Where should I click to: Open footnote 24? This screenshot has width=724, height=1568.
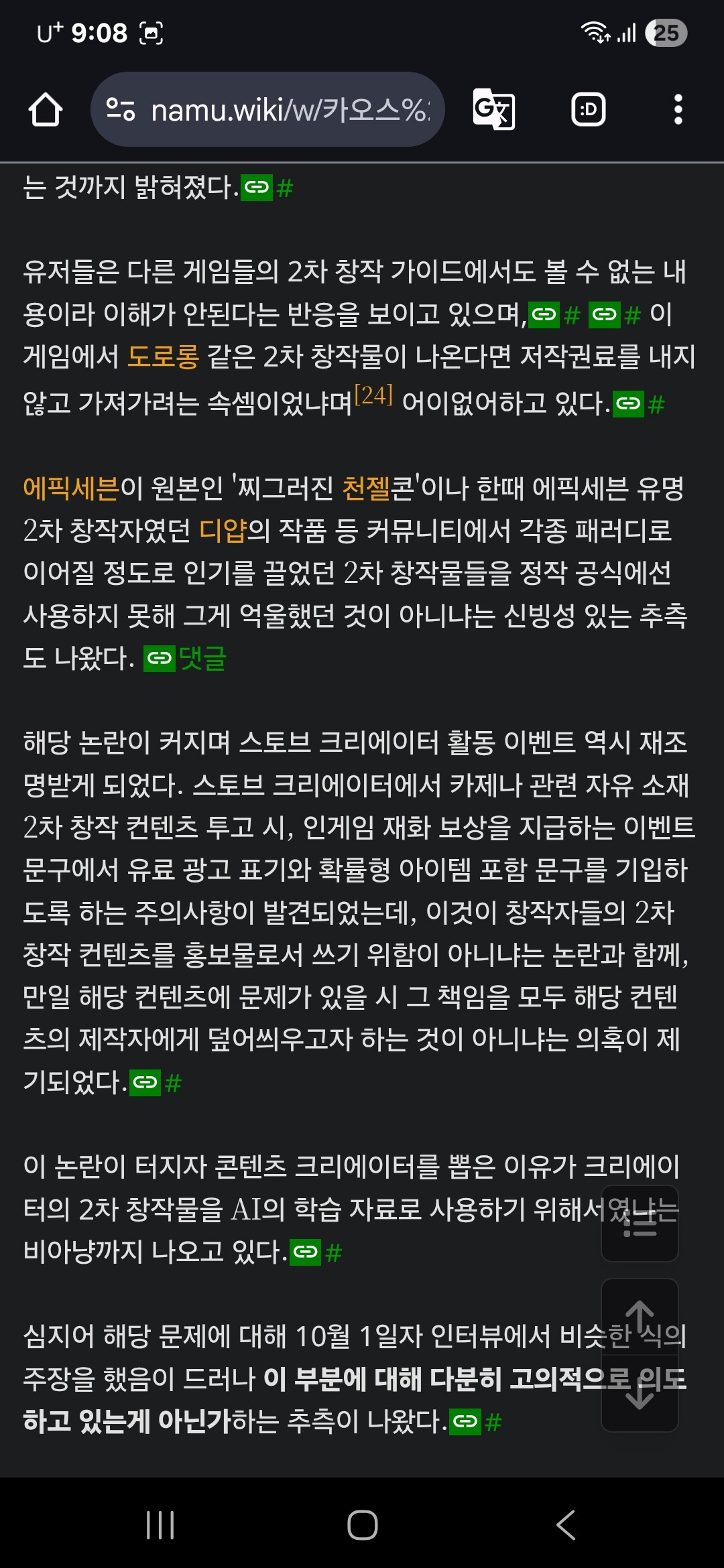(373, 395)
